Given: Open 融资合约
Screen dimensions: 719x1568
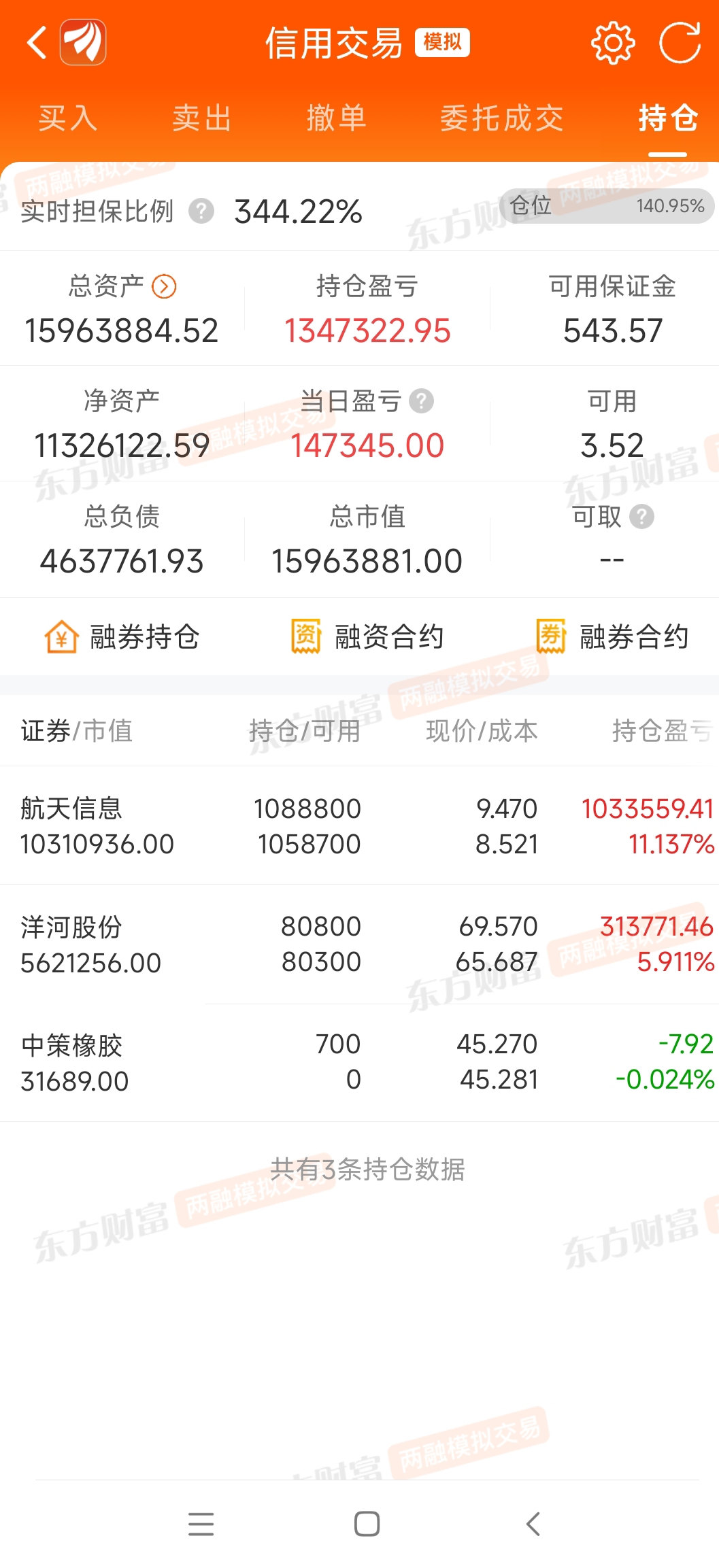Looking at the screenshot, I should point(367,637).
